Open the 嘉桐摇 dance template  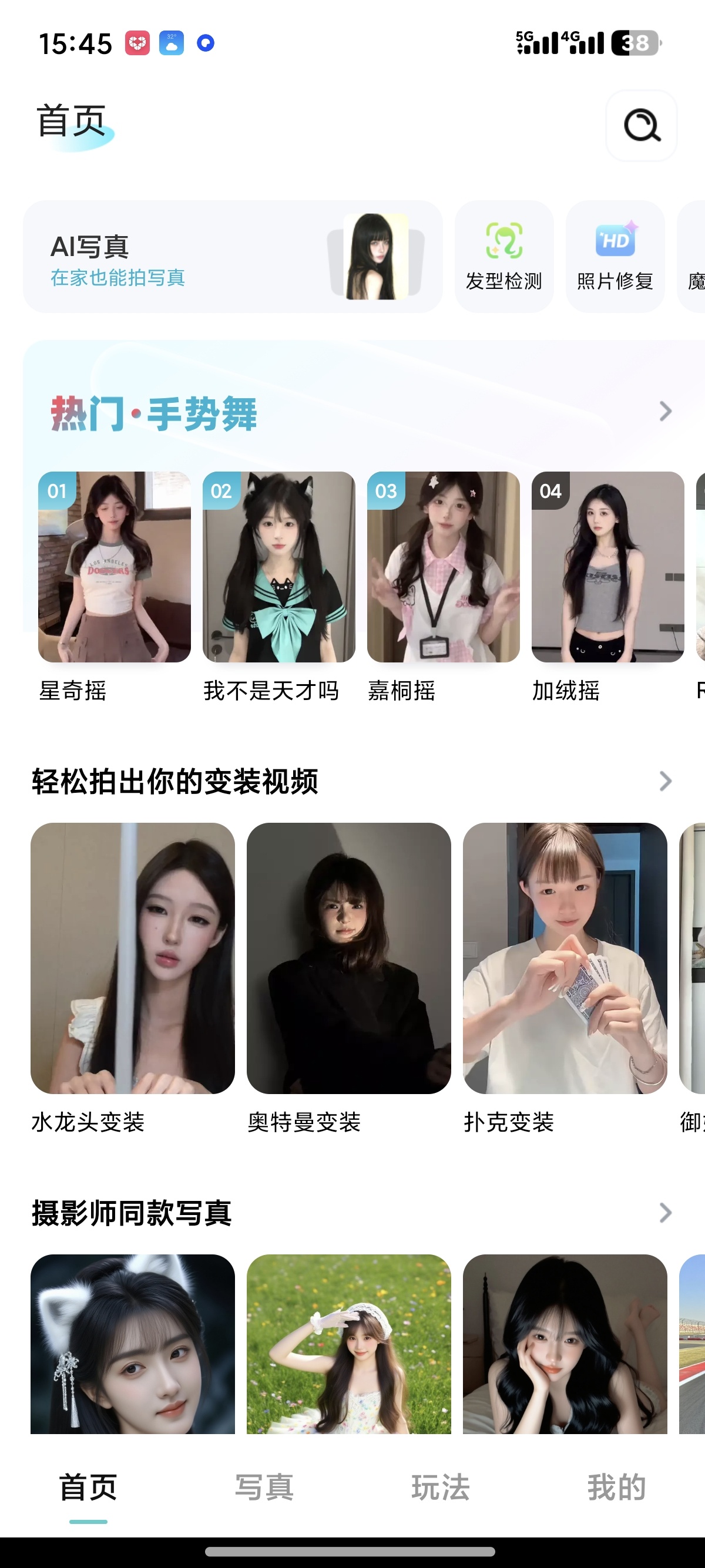click(x=443, y=567)
